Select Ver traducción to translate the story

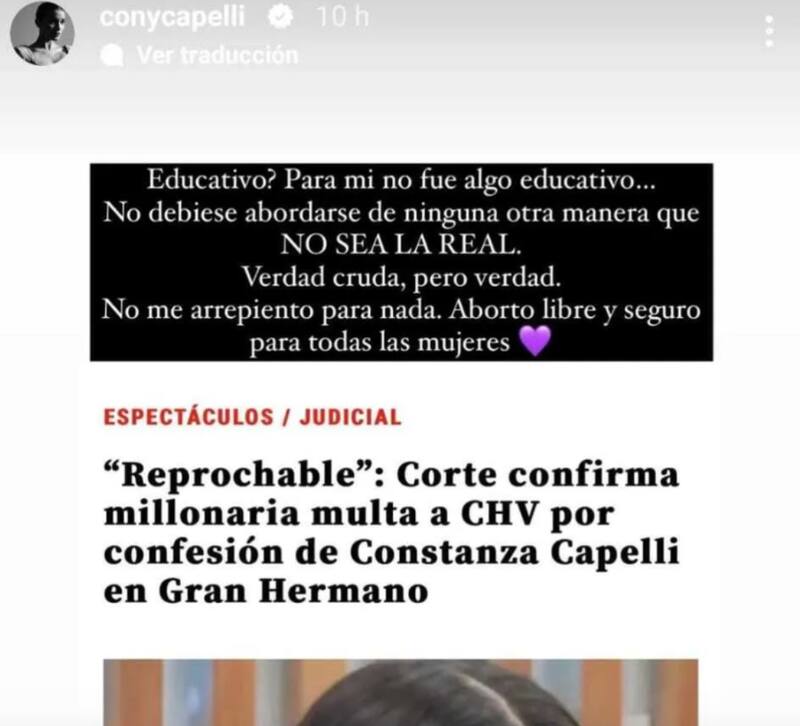pos(216,56)
